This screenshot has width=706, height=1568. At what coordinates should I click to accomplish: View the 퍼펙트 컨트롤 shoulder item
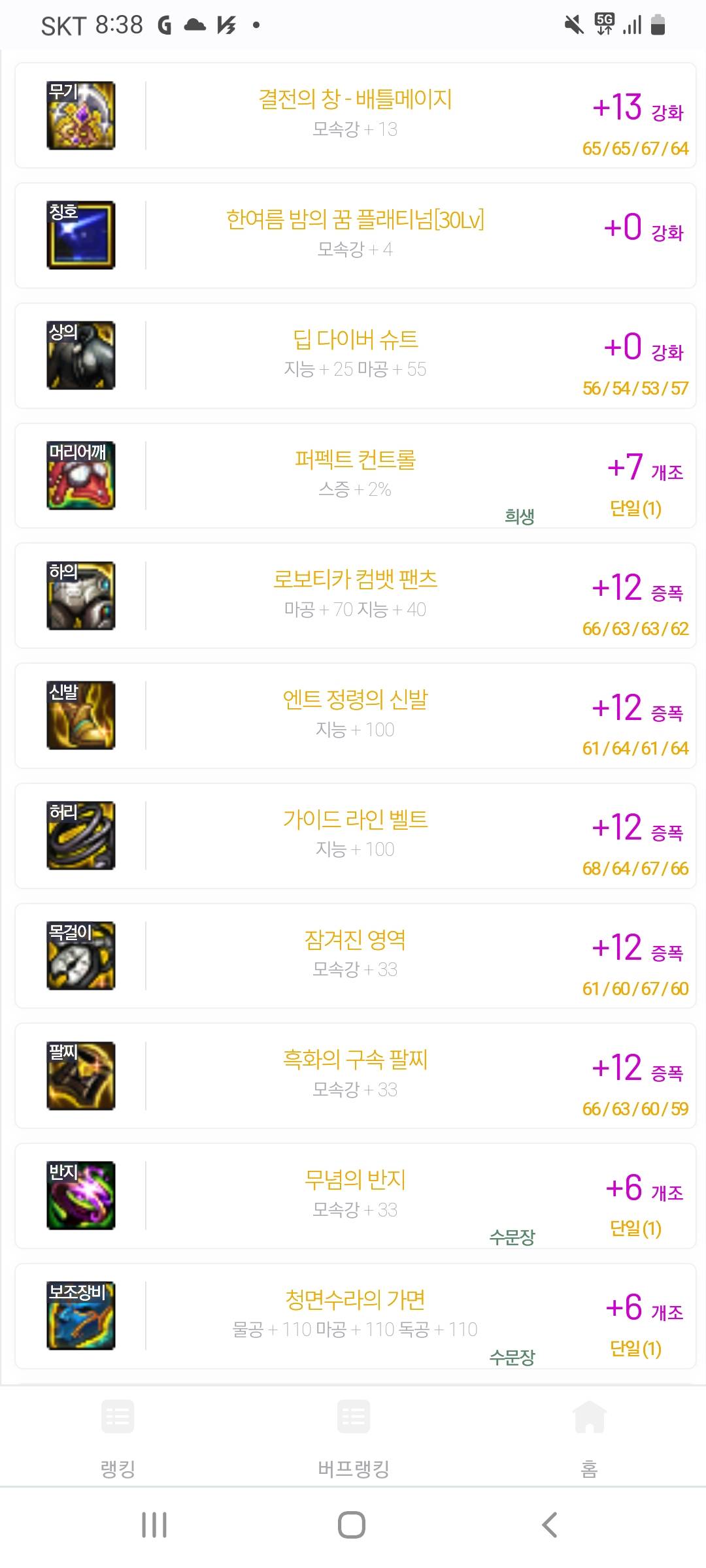pos(355,476)
